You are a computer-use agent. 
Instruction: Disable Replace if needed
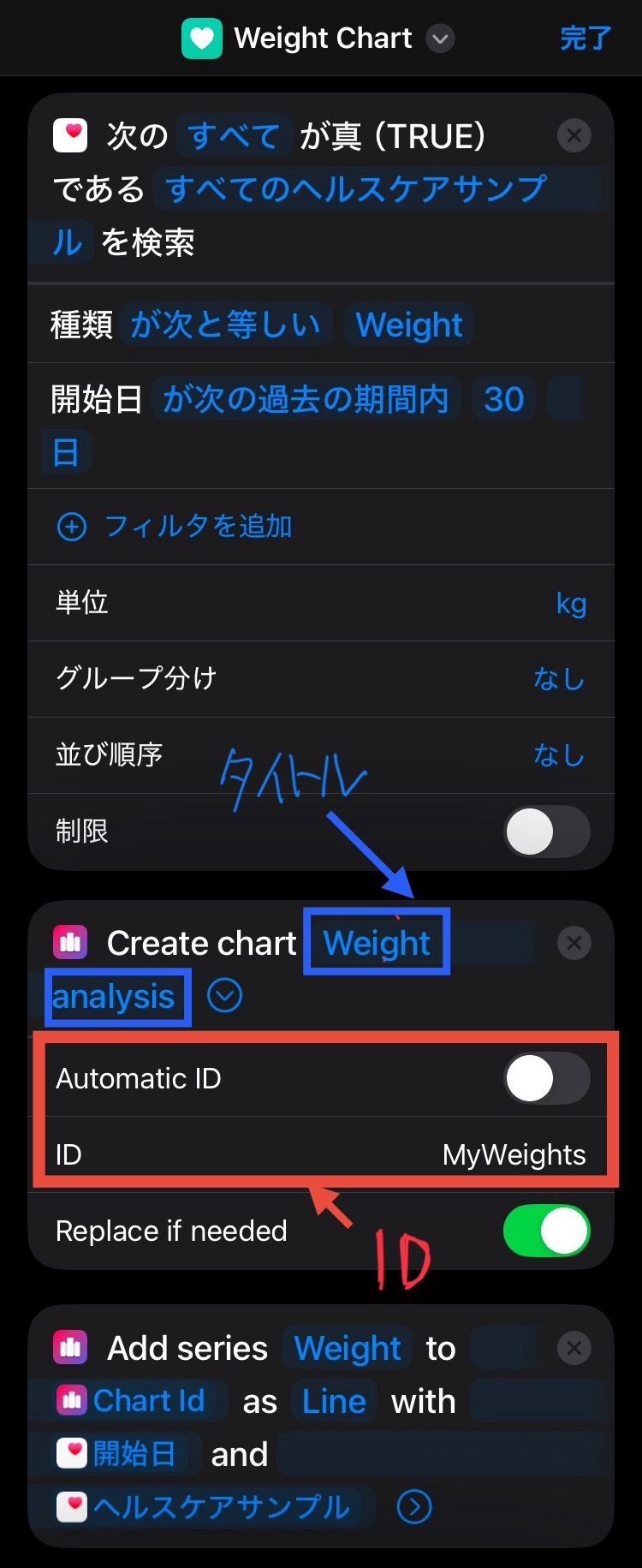[x=547, y=1231]
